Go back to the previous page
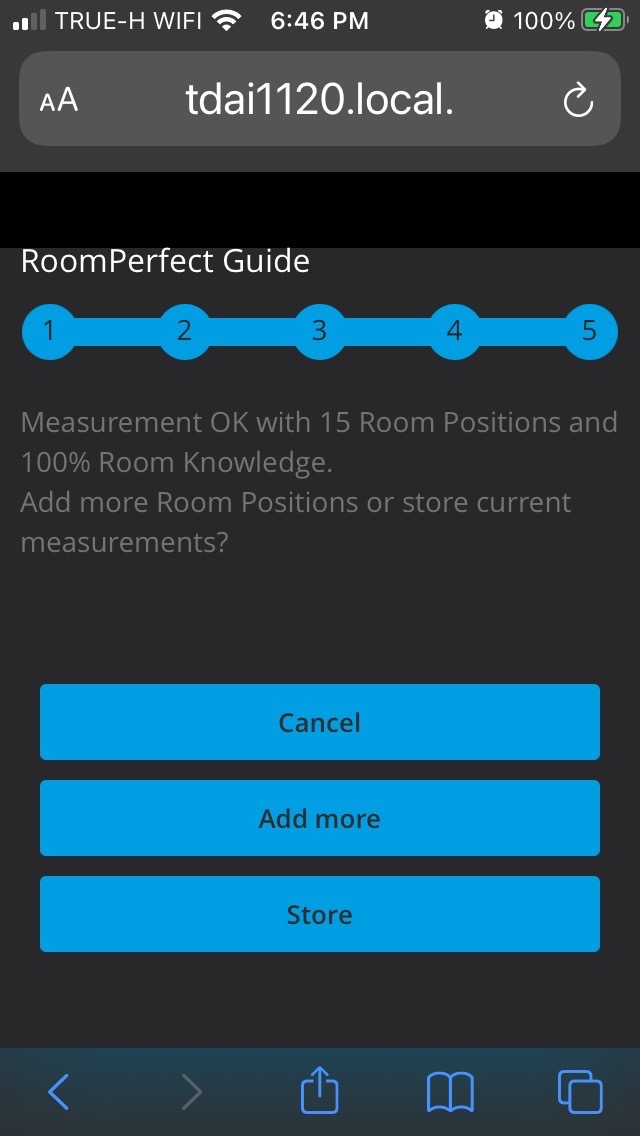 pyautogui.click(x=59, y=1091)
